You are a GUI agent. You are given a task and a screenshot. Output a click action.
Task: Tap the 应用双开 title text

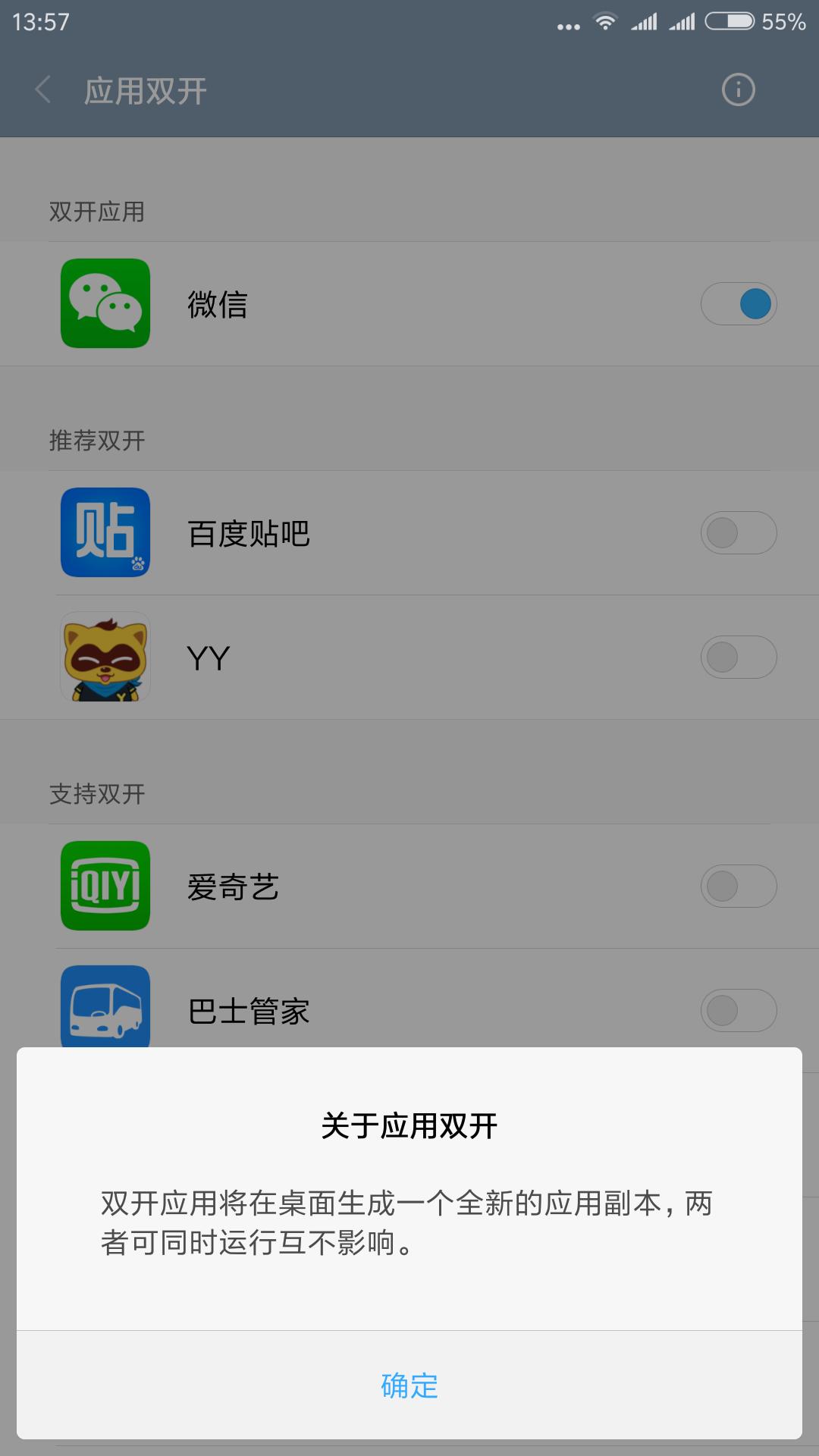click(144, 89)
